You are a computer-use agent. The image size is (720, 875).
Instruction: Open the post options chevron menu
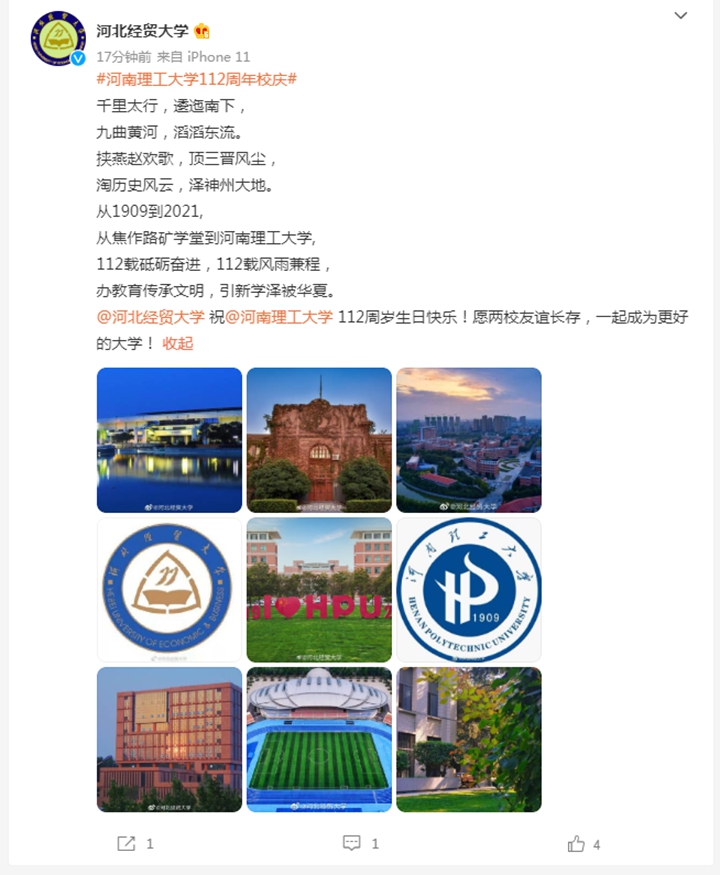pyautogui.click(x=680, y=16)
